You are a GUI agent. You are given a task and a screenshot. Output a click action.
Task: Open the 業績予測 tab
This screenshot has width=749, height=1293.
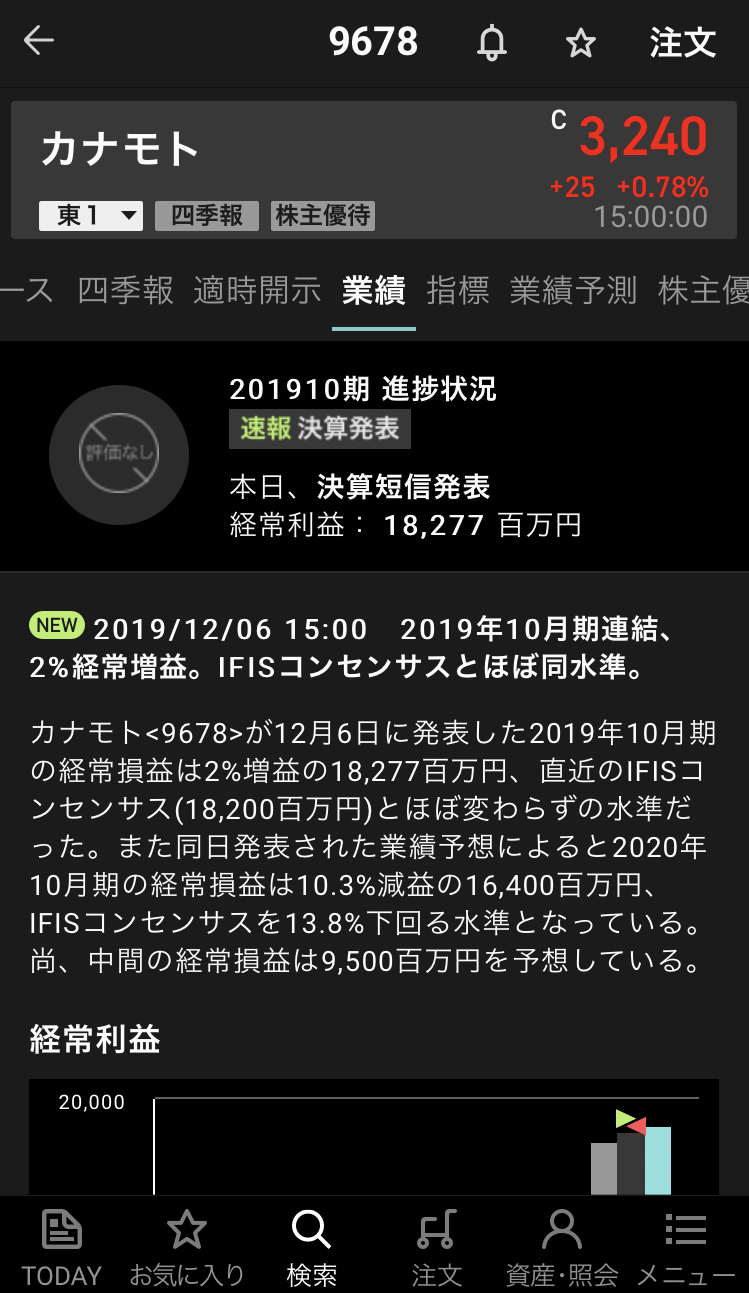pos(573,291)
